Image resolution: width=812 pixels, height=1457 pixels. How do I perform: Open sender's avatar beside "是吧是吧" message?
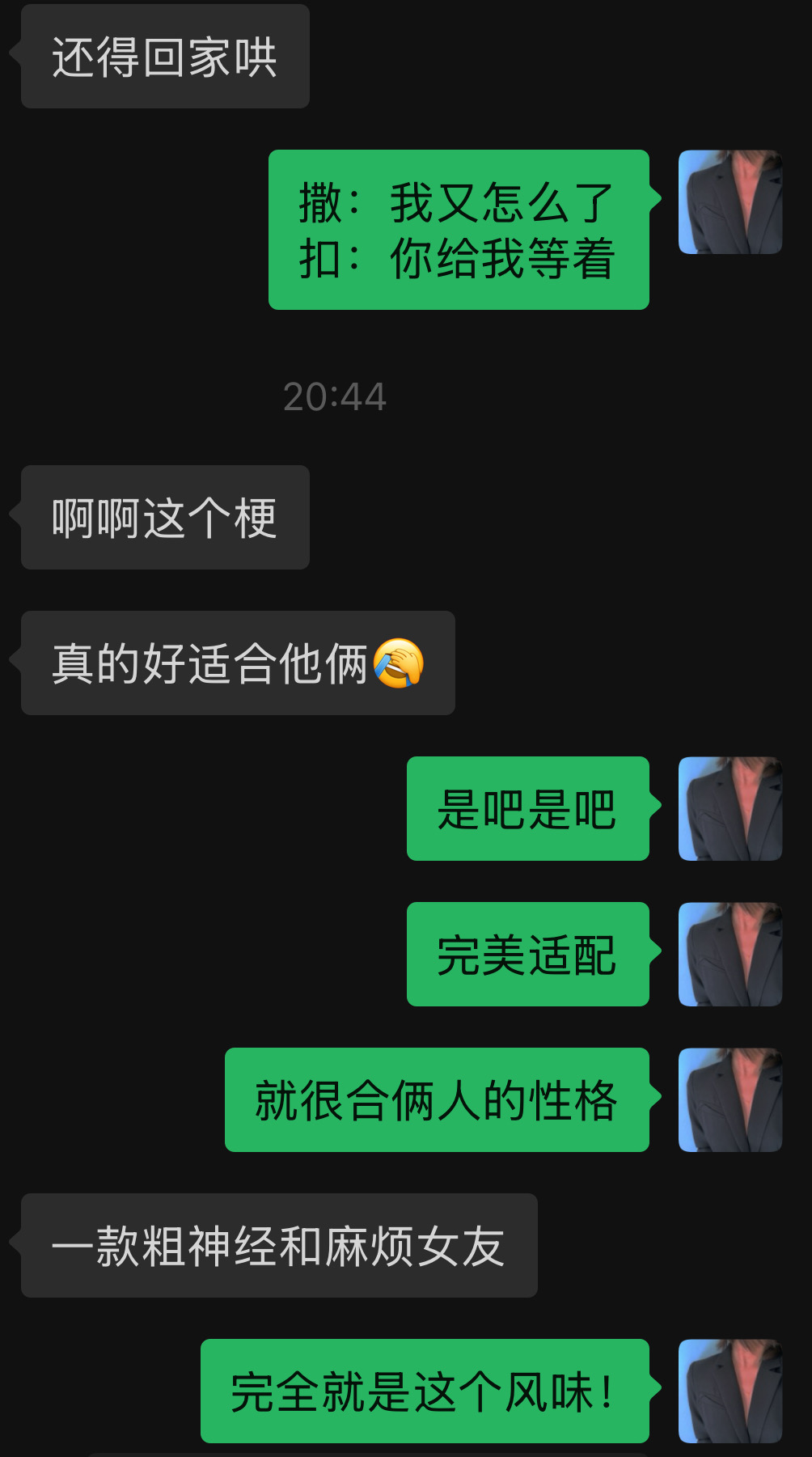coord(730,808)
